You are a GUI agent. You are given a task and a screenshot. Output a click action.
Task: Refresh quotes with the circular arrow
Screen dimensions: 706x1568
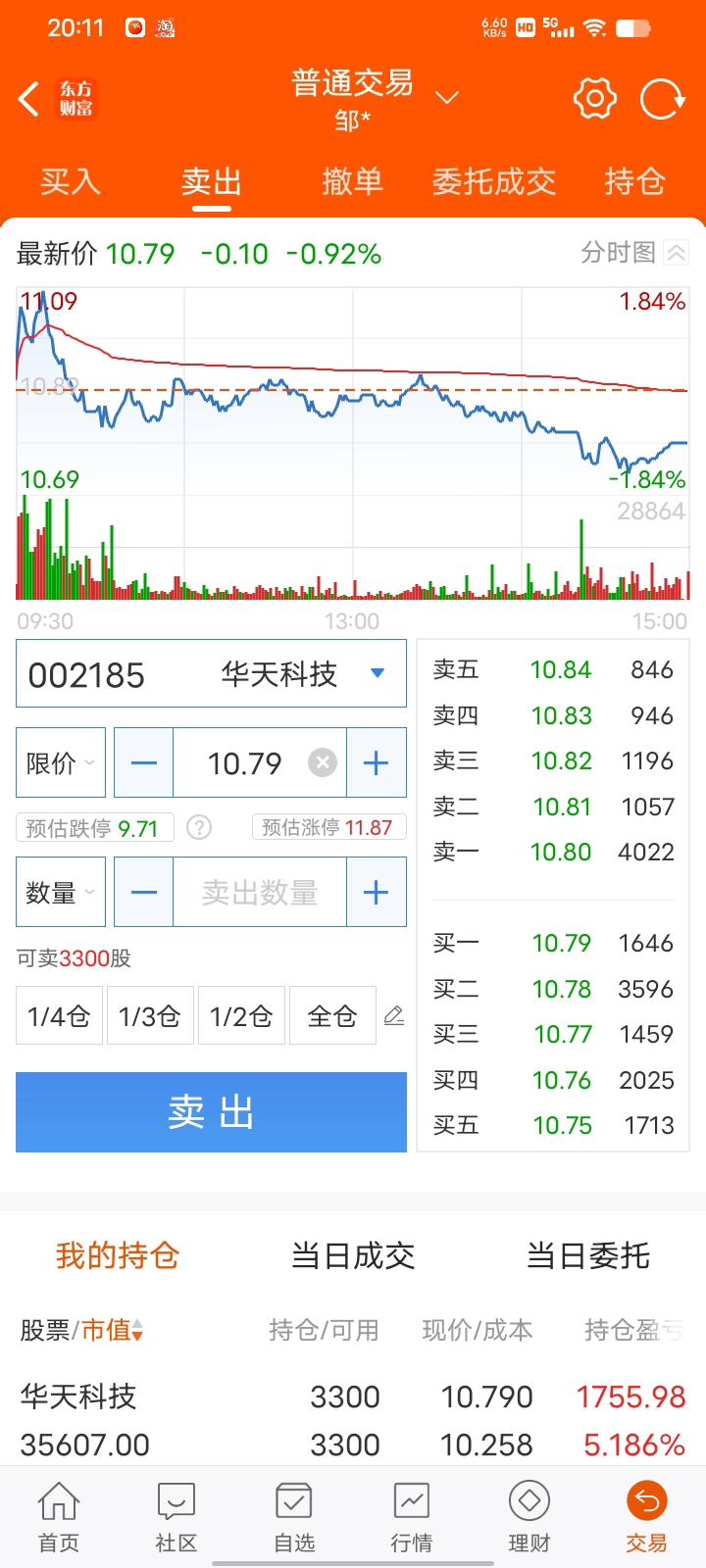click(x=663, y=99)
